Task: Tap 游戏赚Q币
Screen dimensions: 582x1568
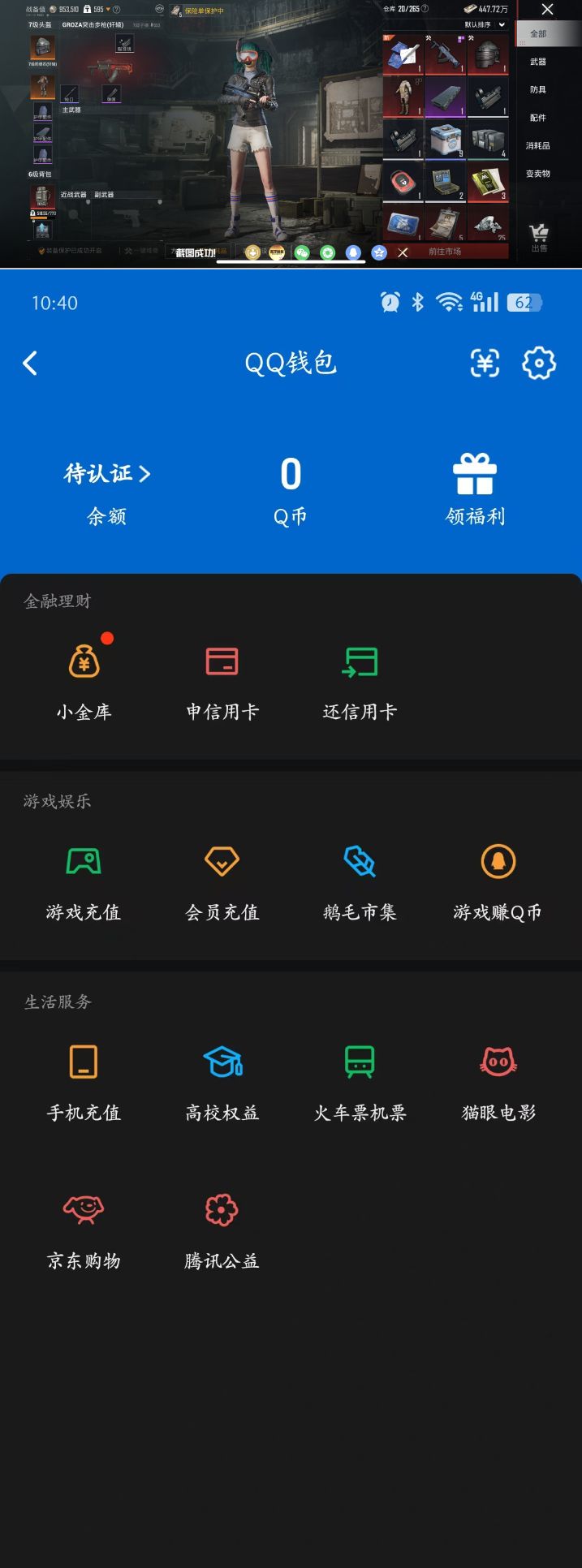Action: coord(498,881)
